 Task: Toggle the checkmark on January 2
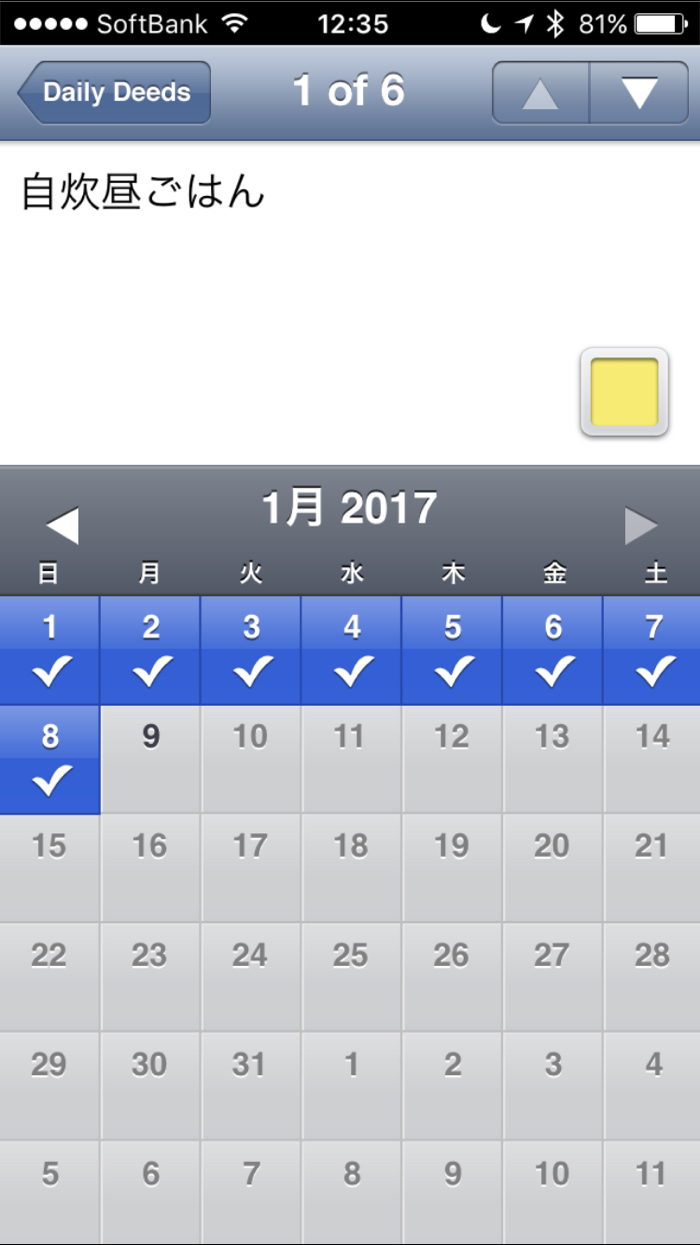pos(151,651)
